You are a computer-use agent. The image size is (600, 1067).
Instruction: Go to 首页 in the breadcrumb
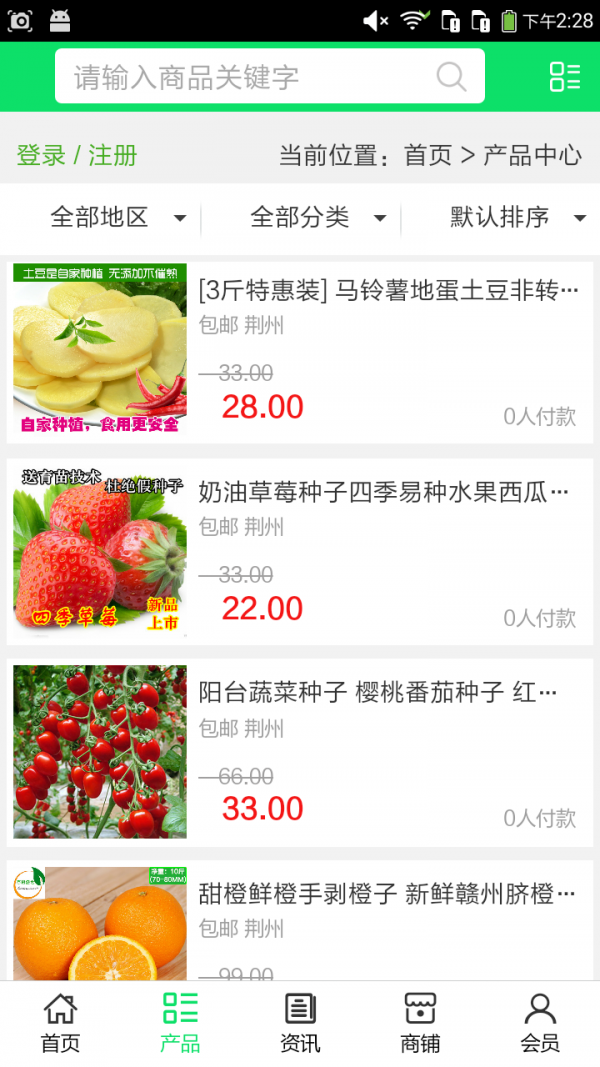point(428,156)
